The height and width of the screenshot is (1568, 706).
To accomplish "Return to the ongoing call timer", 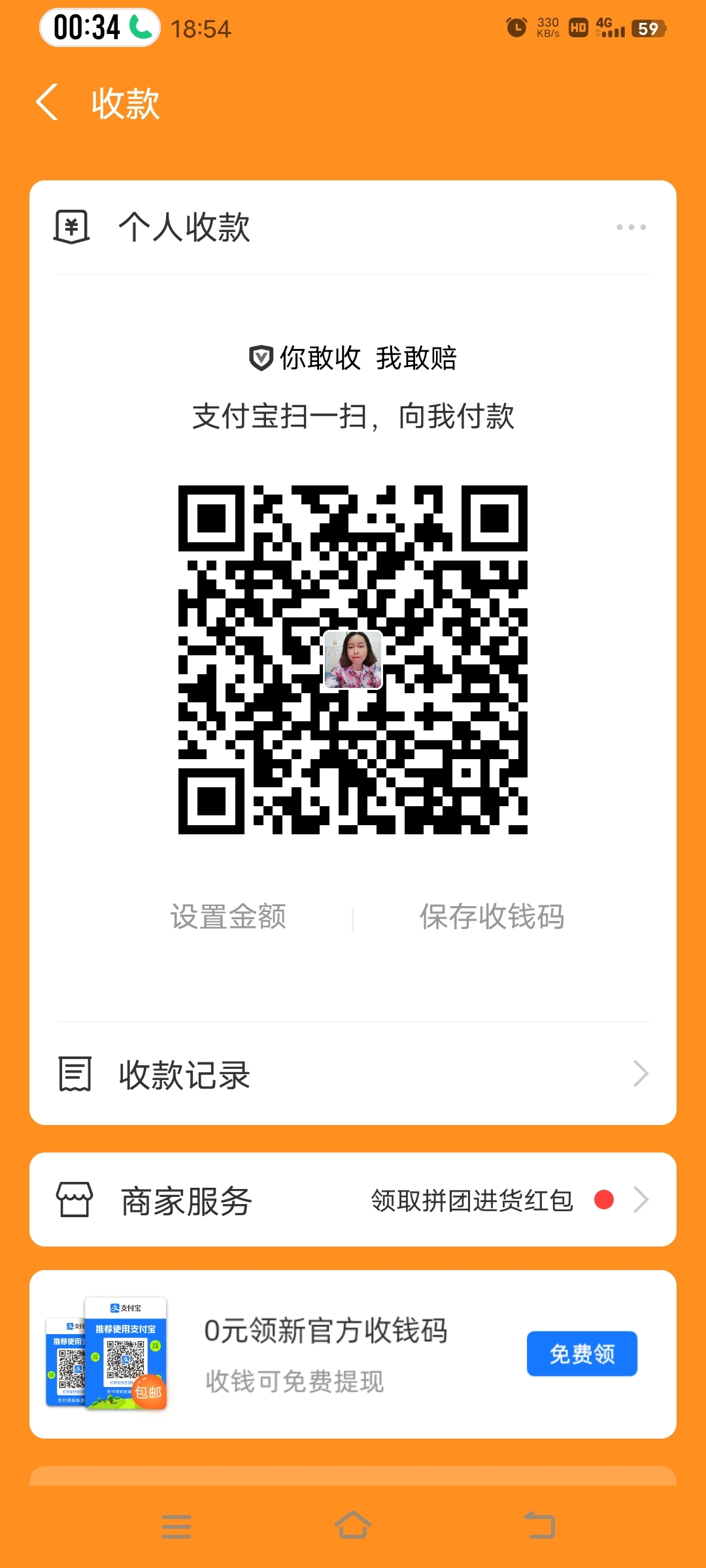I will tap(100, 28).
